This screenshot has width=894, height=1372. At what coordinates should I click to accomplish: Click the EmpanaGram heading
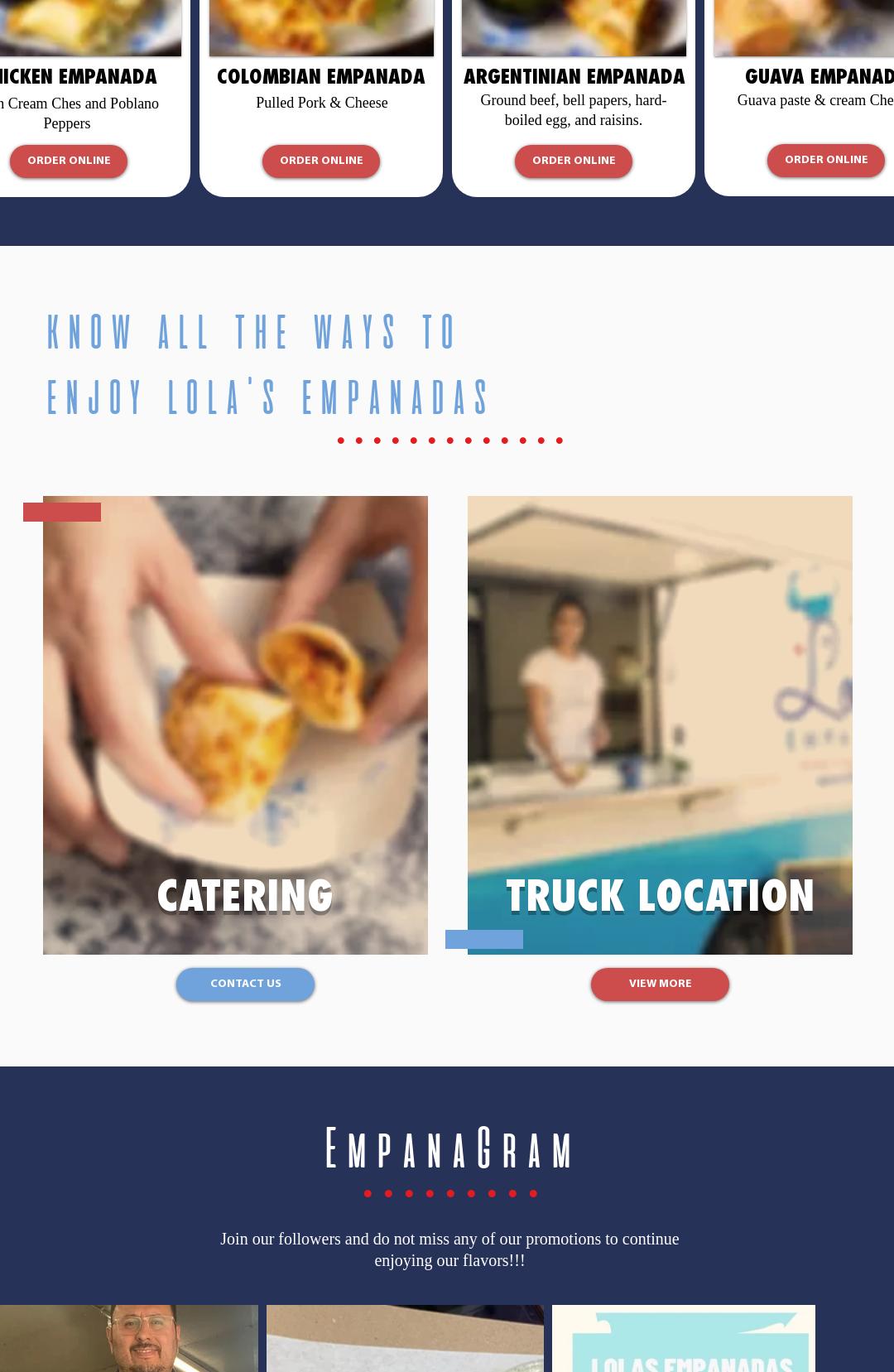pyautogui.click(x=447, y=1149)
